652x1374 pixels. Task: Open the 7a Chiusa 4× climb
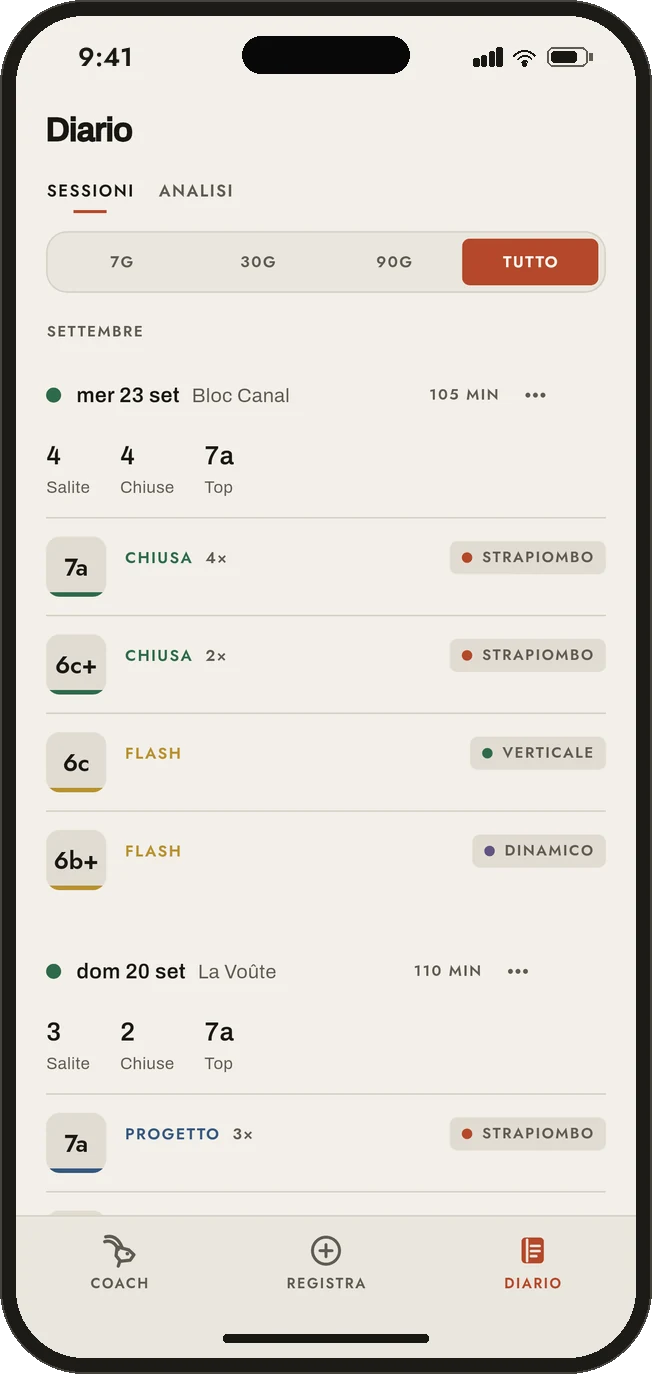coord(326,567)
